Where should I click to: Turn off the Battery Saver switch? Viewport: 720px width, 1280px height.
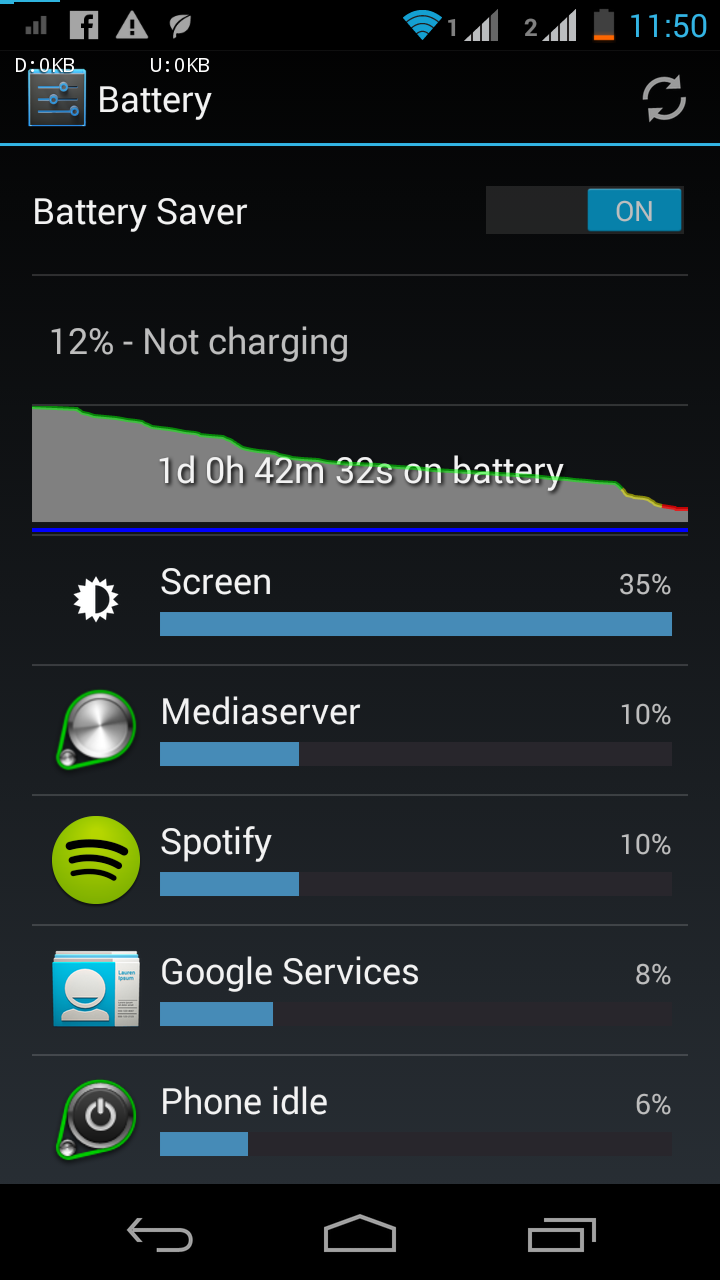click(585, 211)
